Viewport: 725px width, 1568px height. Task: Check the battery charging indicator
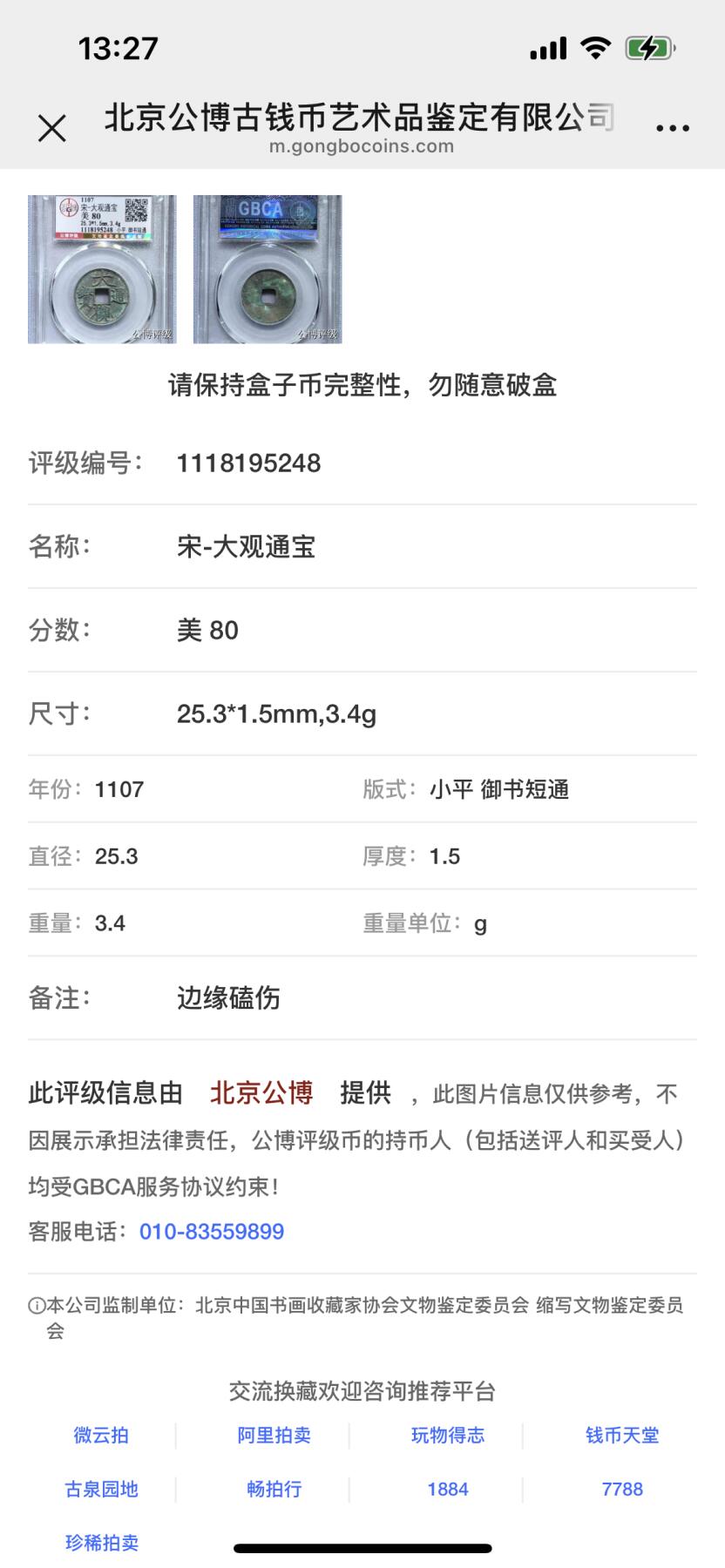tap(648, 50)
